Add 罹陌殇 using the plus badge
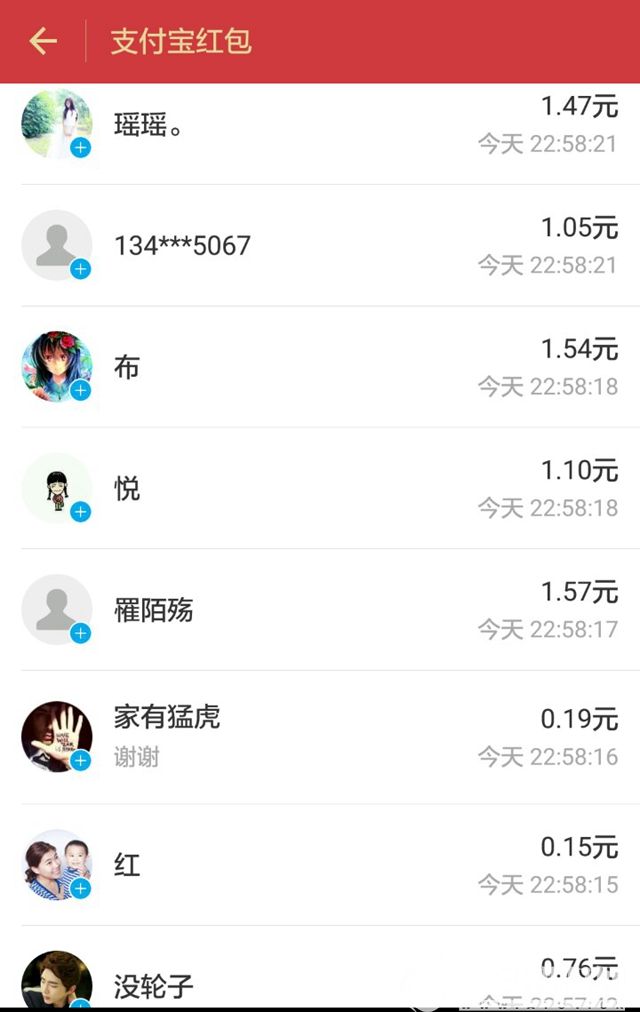Screen dimensions: 640x1012 pyautogui.click(x=81, y=633)
